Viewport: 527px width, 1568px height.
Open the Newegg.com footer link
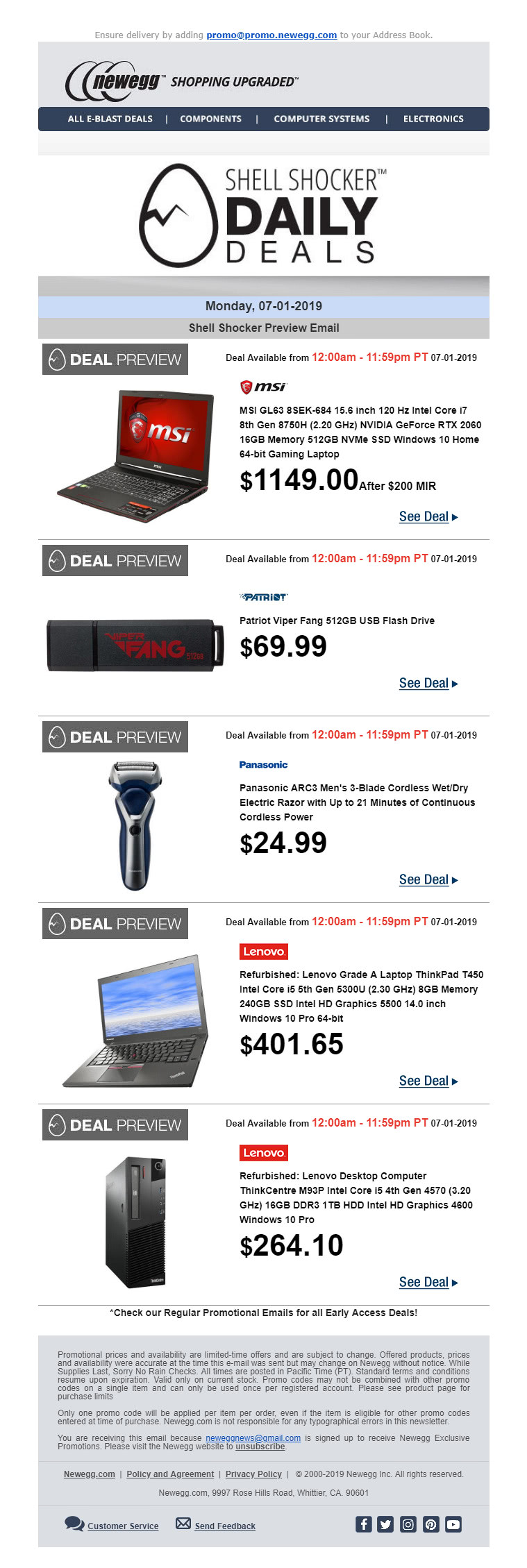(89, 1474)
